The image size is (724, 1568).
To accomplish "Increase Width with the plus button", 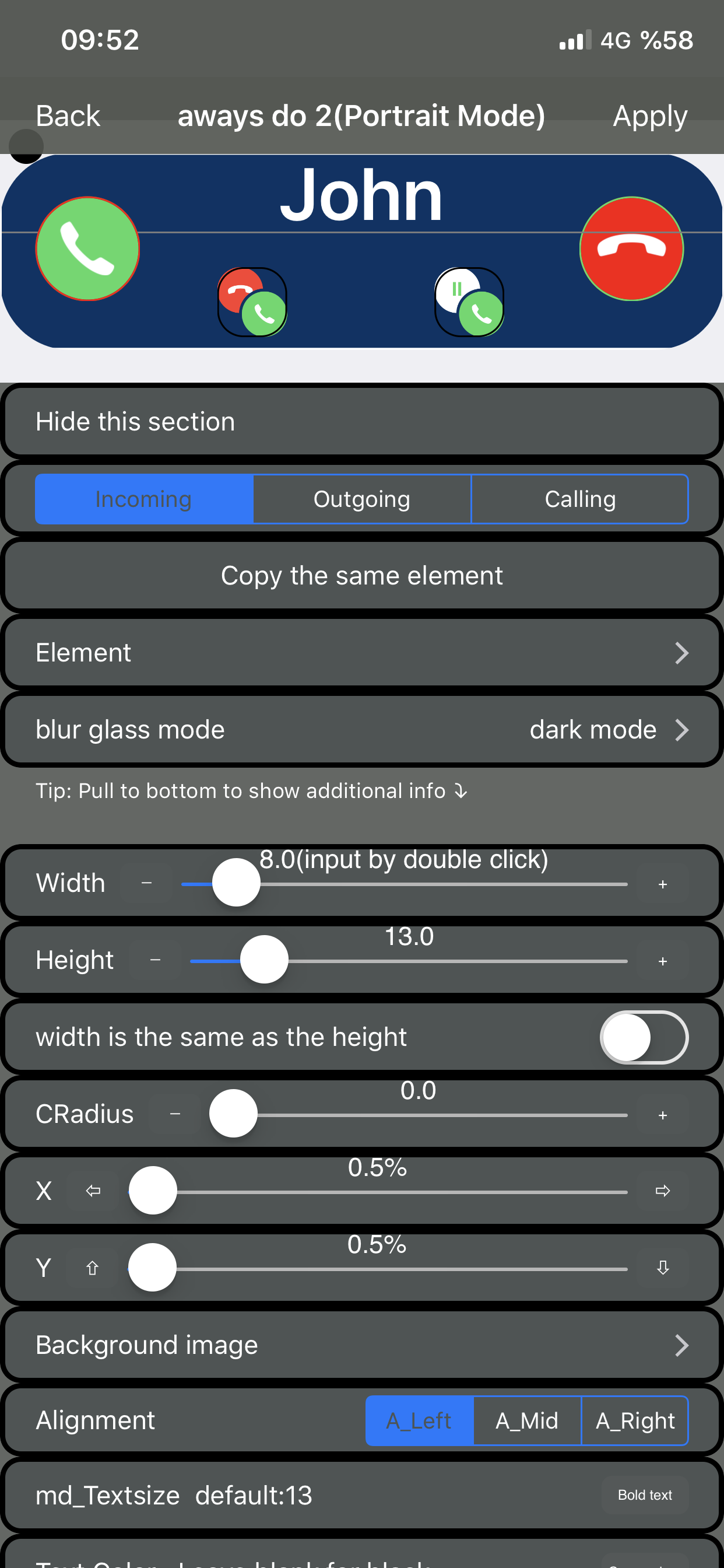I will point(663,884).
